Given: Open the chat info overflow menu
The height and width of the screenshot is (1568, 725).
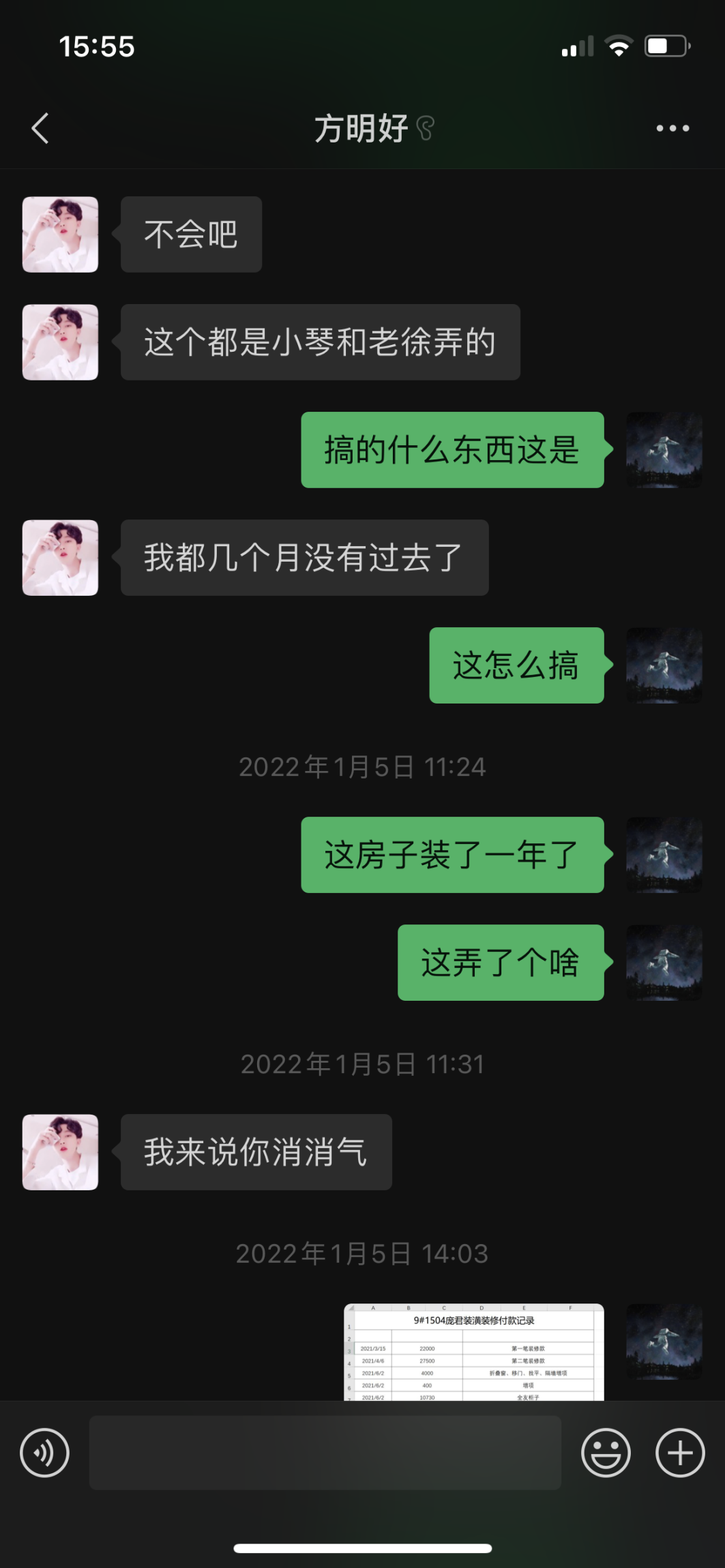Looking at the screenshot, I should [672, 128].
